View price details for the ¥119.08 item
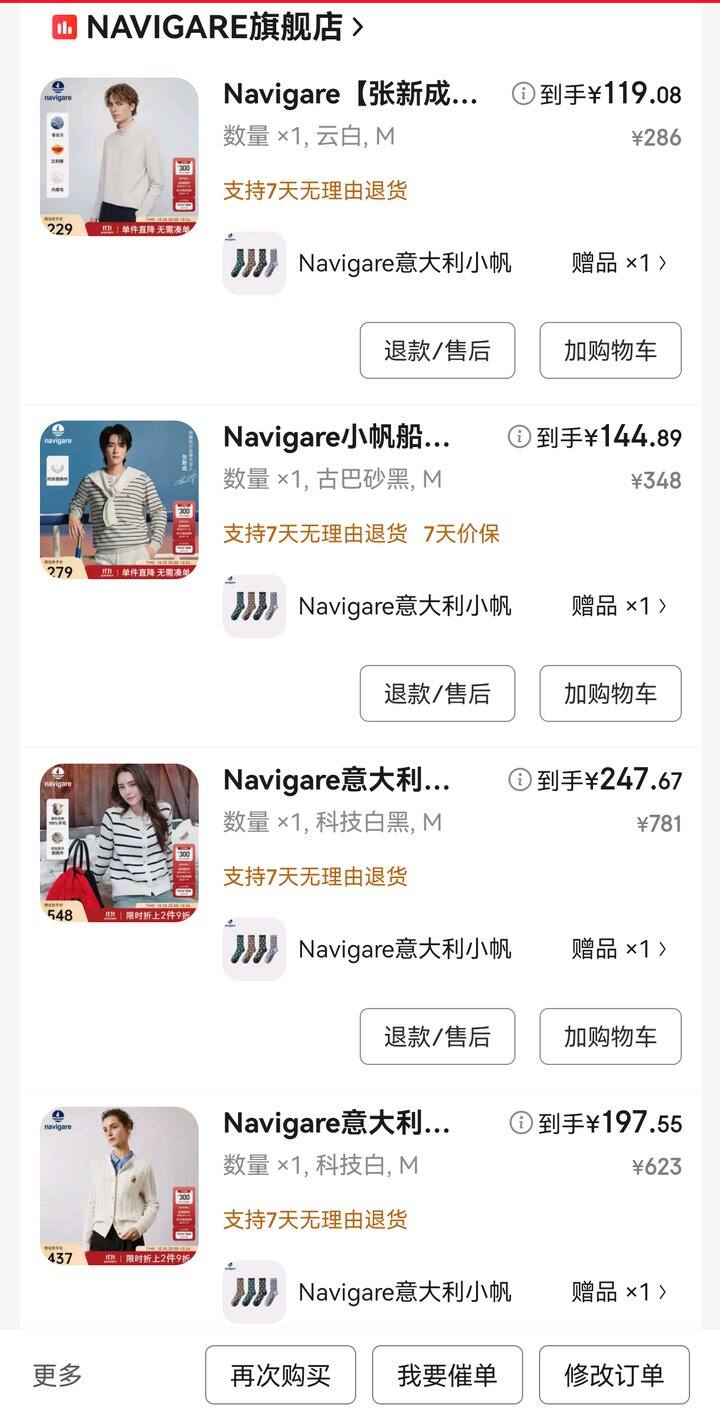The image size is (720, 1418). tap(523, 94)
